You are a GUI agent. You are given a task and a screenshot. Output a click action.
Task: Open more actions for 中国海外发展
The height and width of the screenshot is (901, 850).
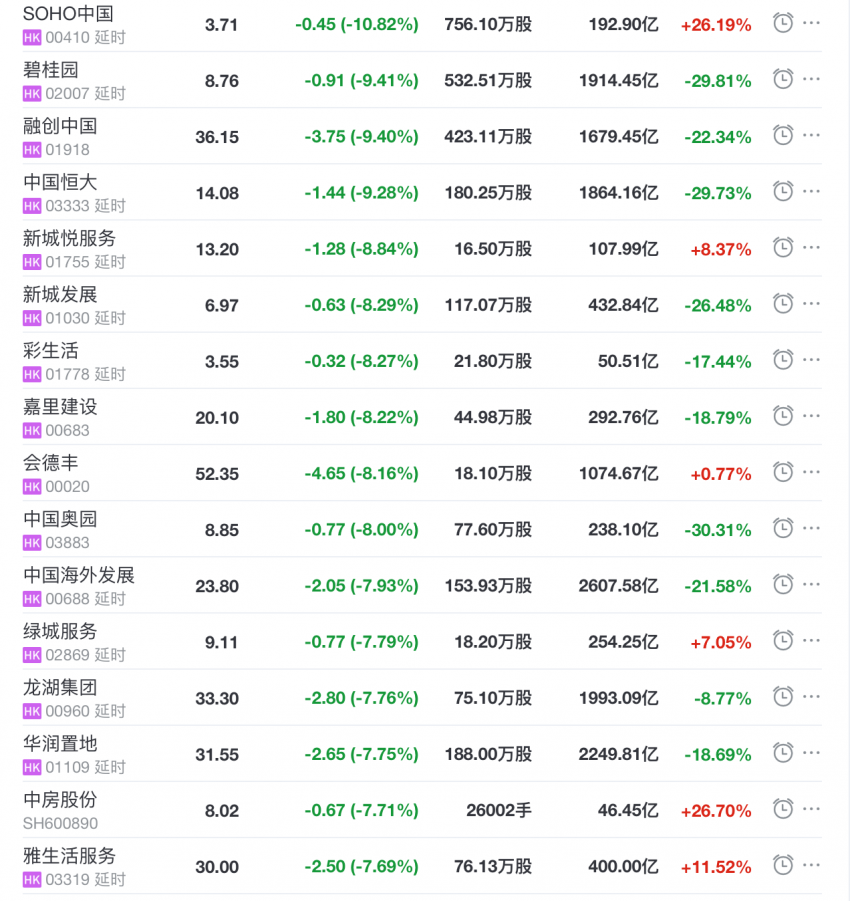coord(812,584)
